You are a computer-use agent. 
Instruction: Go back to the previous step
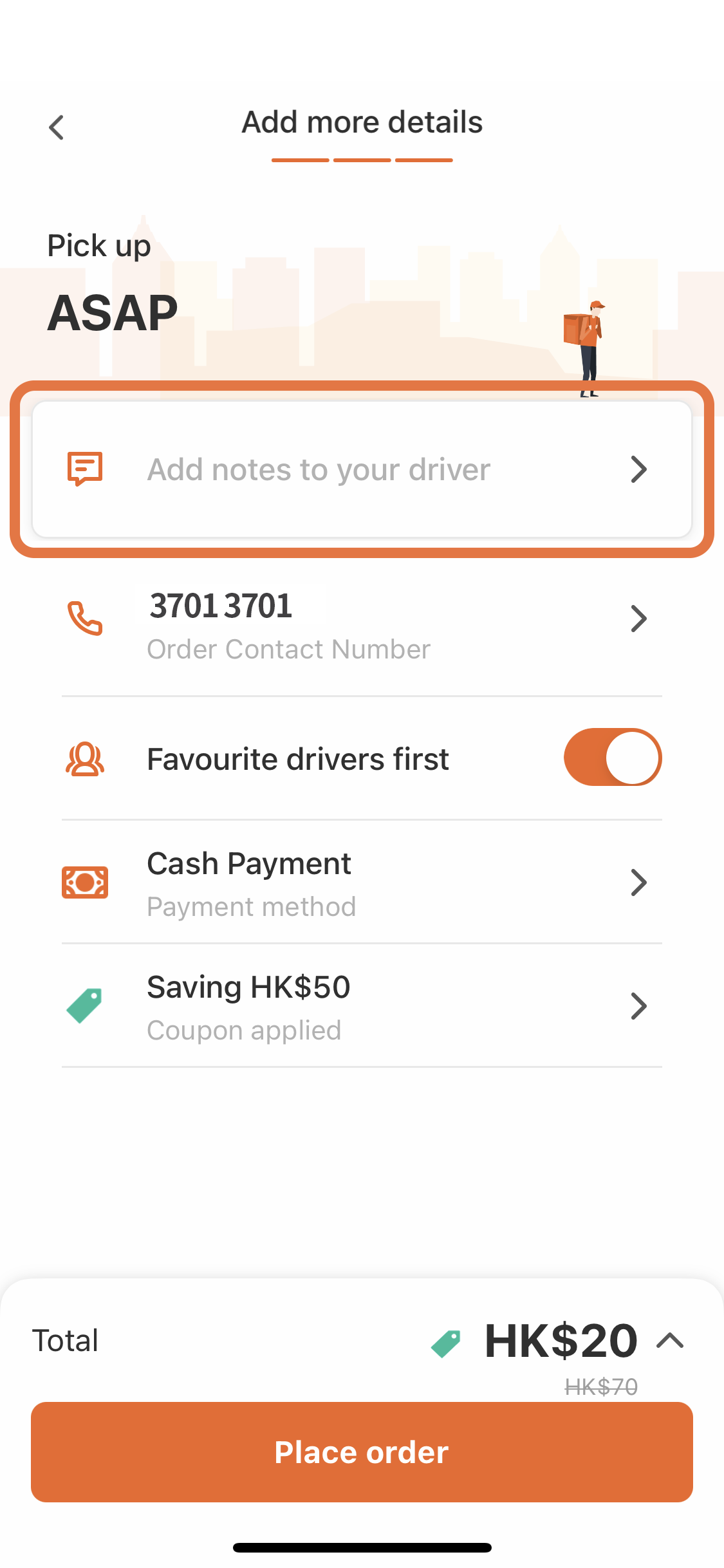coord(57,127)
